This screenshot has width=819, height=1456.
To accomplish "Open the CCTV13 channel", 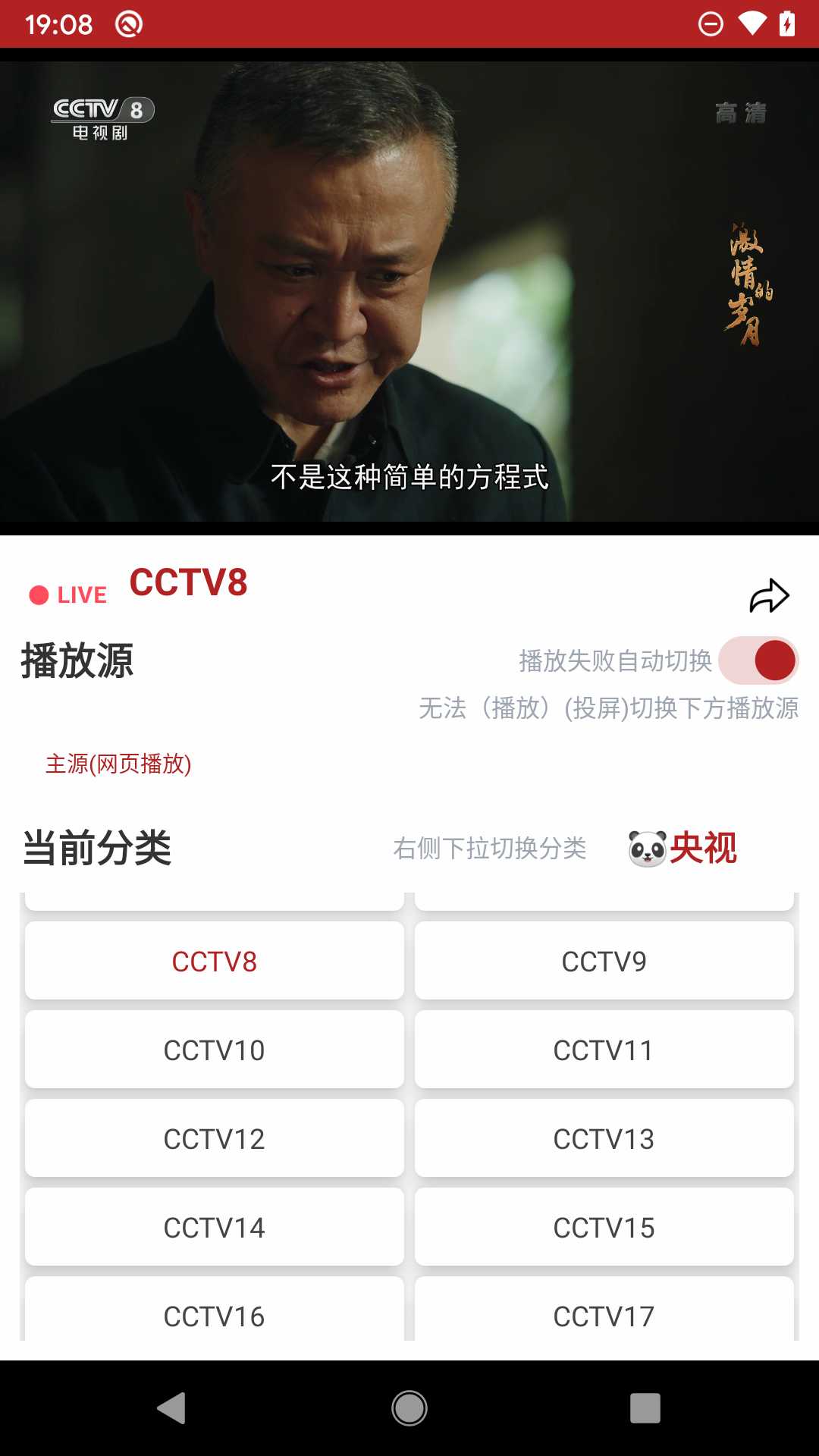I will (x=604, y=1138).
